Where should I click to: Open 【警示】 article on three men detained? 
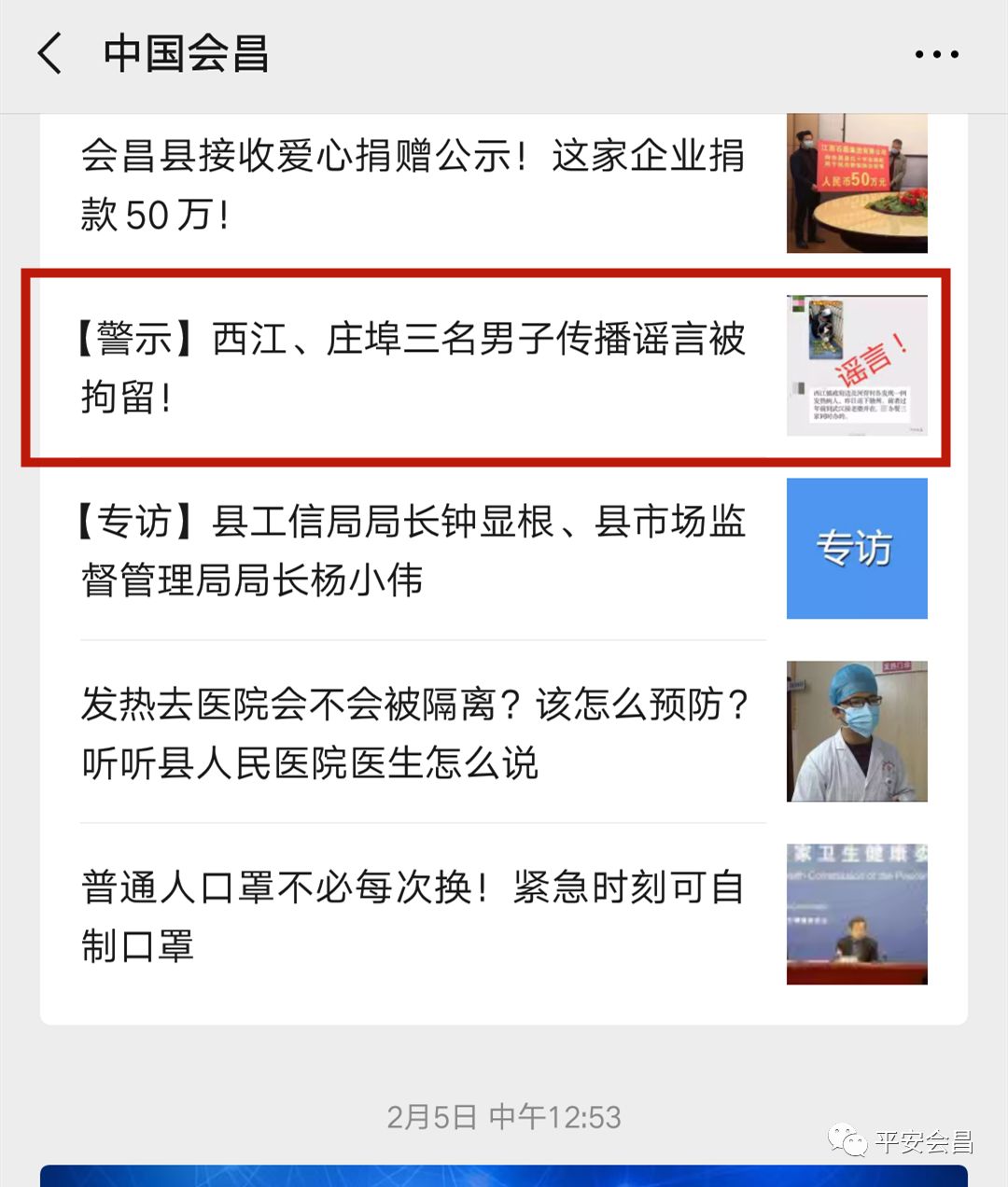pos(413,367)
